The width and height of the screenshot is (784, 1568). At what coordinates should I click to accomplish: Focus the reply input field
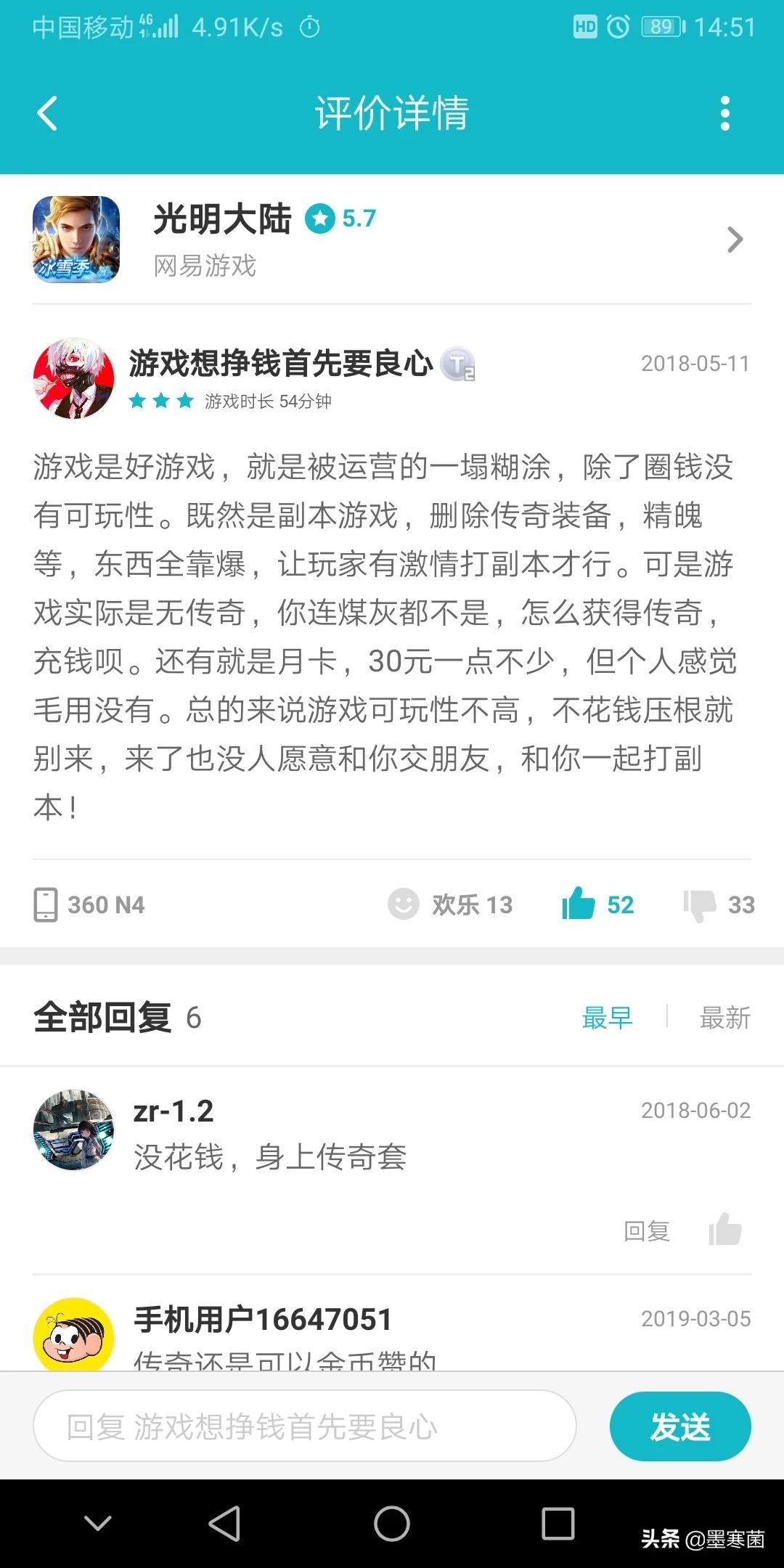[x=305, y=1426]
